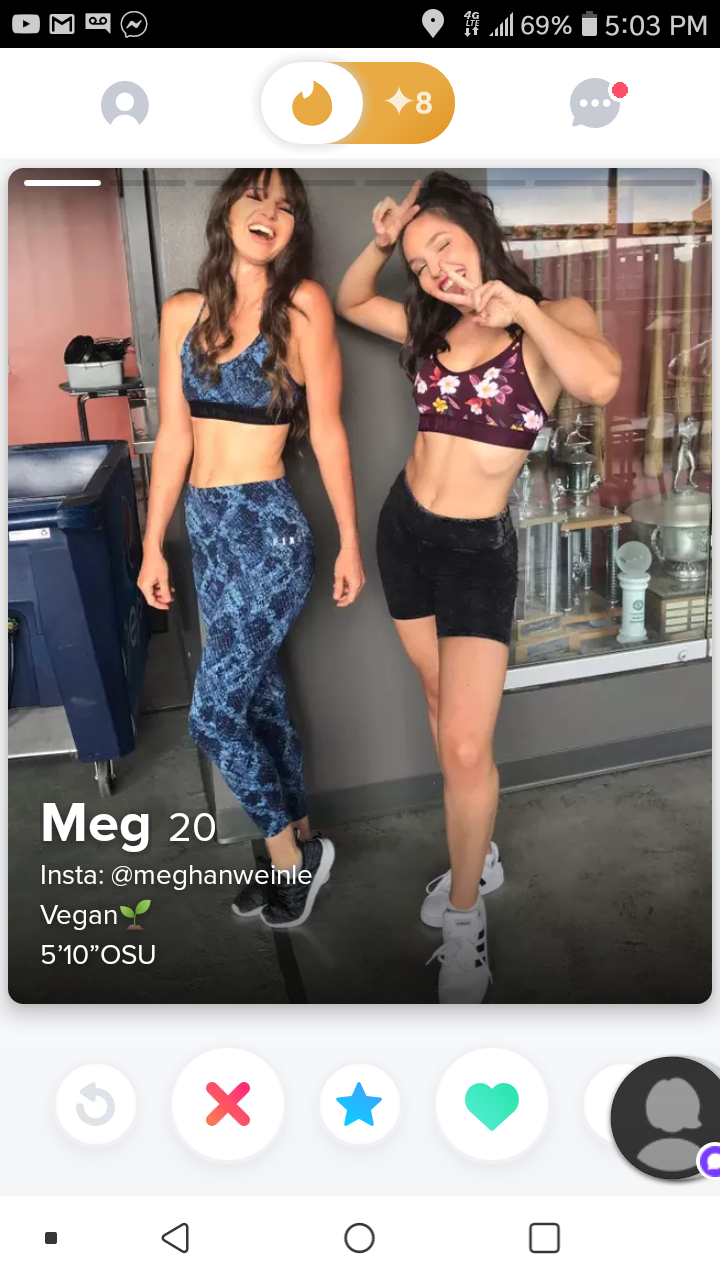Viewport: 720px width, 1280px height.
Task: Super Like Meg with the blue star
Action: click(x=359, y=1105)
